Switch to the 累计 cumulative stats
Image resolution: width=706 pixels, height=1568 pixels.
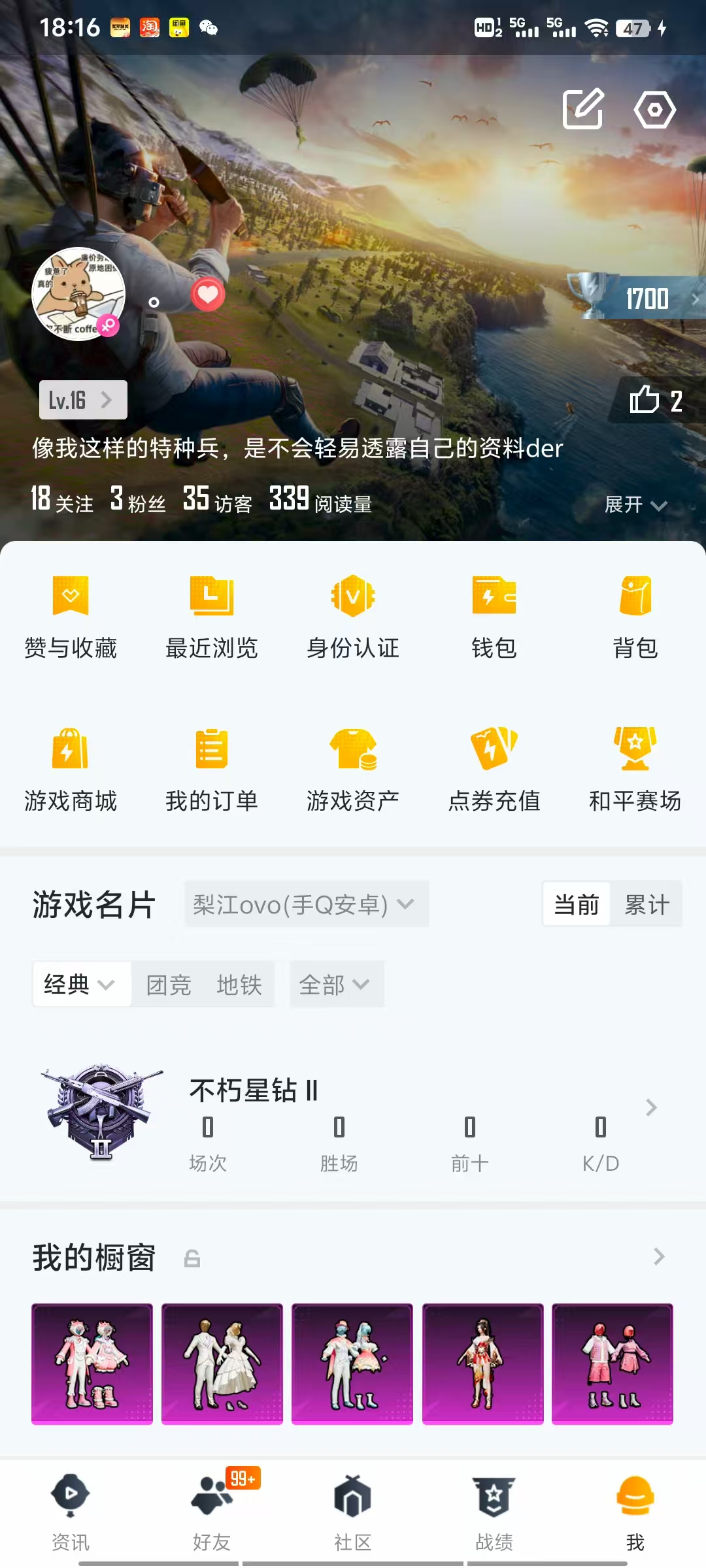click(647, 905)
